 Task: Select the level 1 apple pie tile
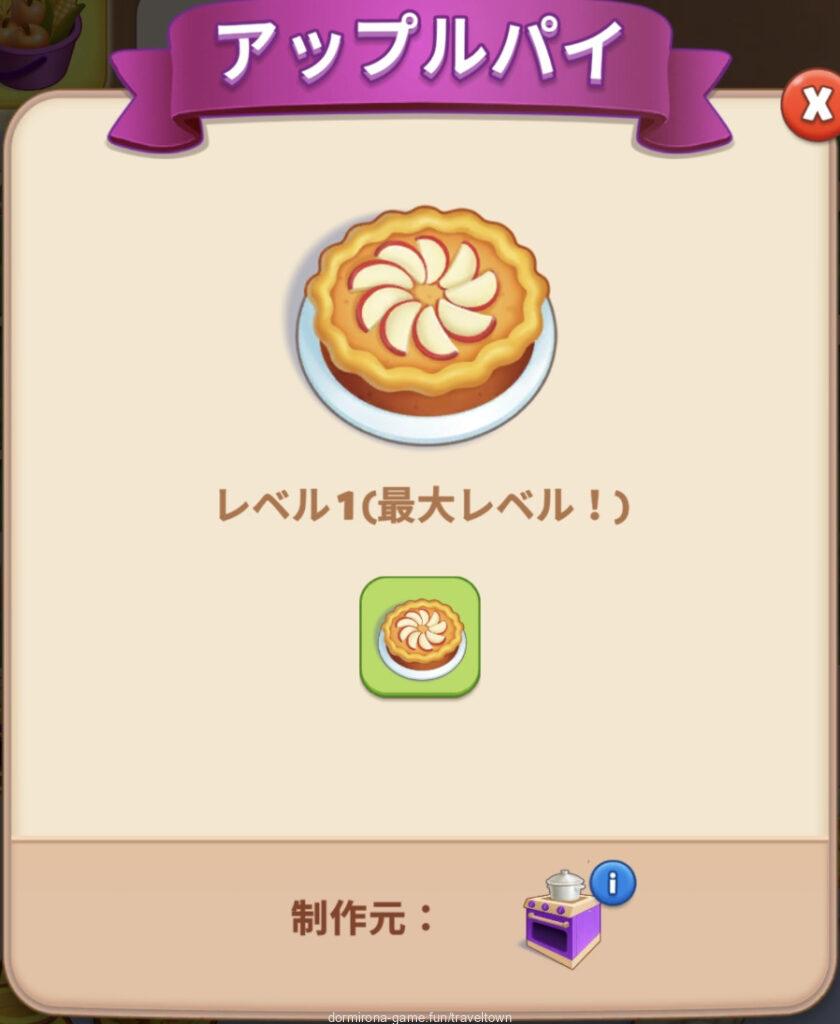(420, 636)
